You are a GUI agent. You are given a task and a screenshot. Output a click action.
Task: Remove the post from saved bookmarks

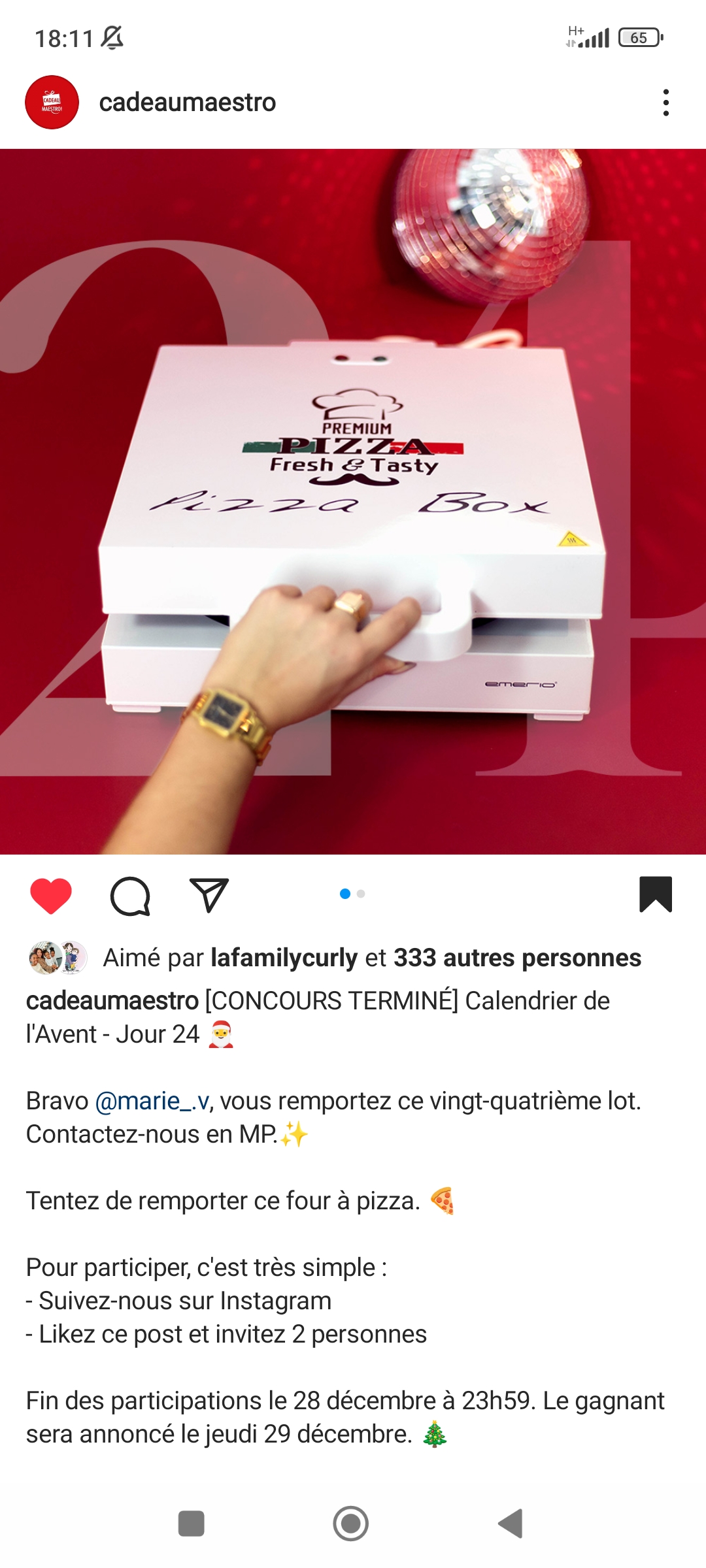tap(656, 894)
